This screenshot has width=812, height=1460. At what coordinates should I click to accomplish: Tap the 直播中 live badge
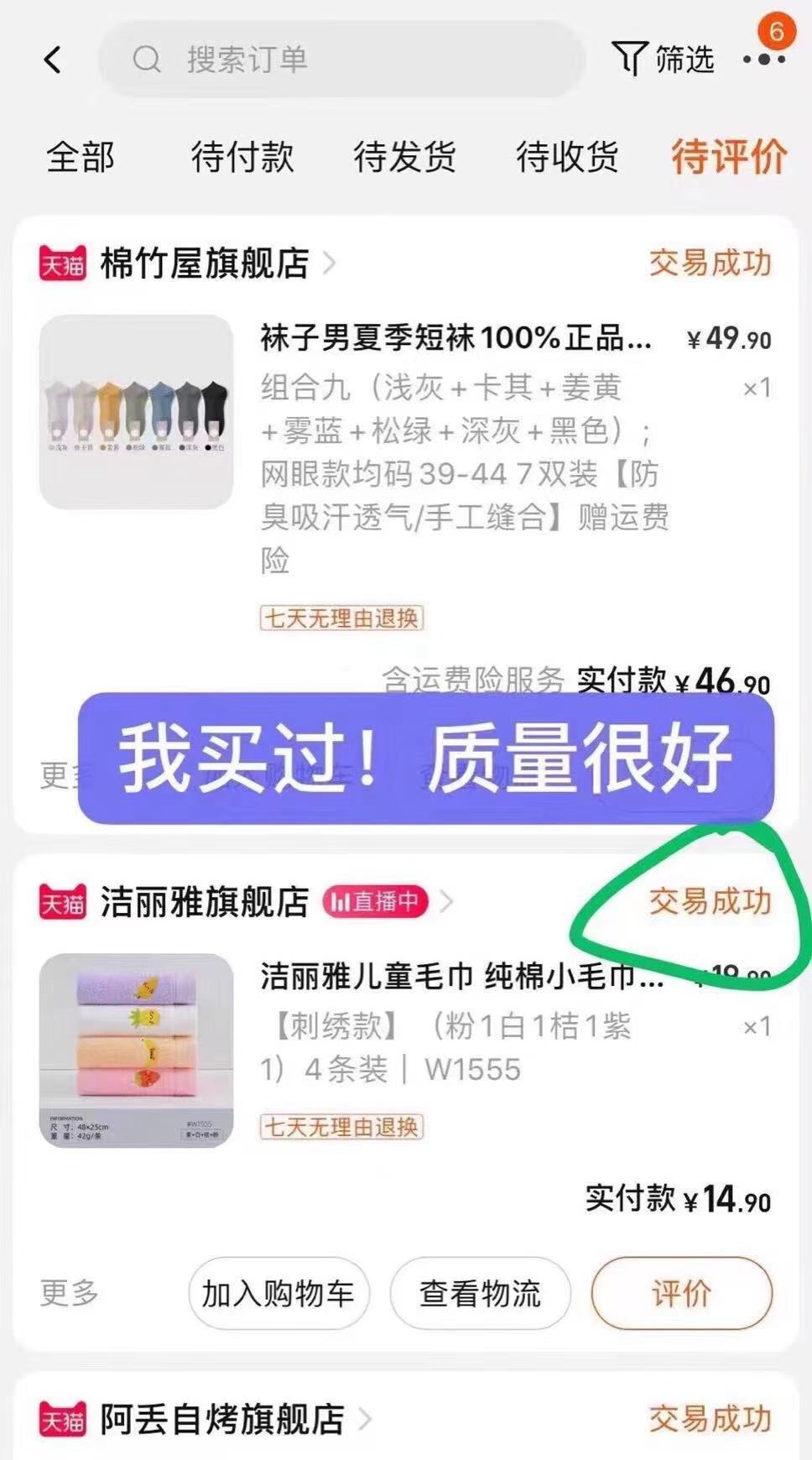pos(375,902)
